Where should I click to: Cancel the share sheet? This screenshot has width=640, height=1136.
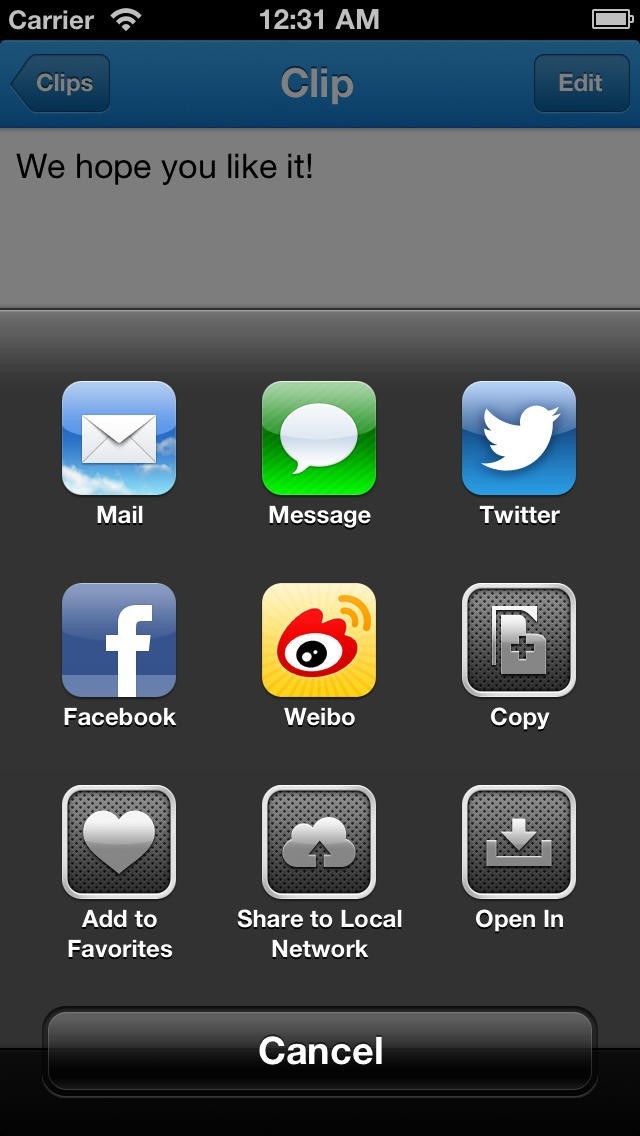[x=320, y=1051]
